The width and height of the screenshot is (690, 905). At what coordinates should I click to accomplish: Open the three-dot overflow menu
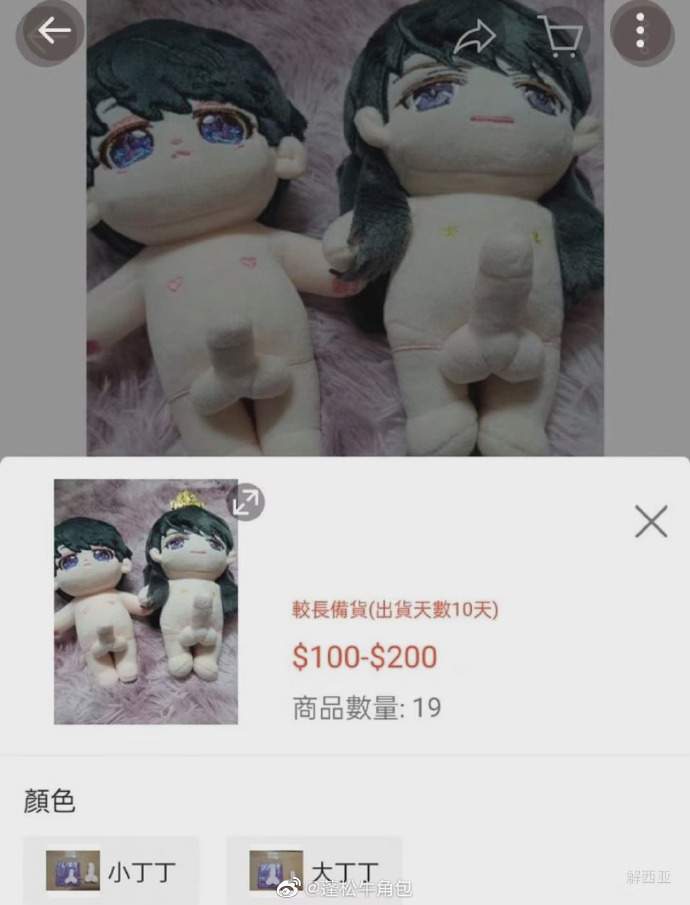(640, 30)
